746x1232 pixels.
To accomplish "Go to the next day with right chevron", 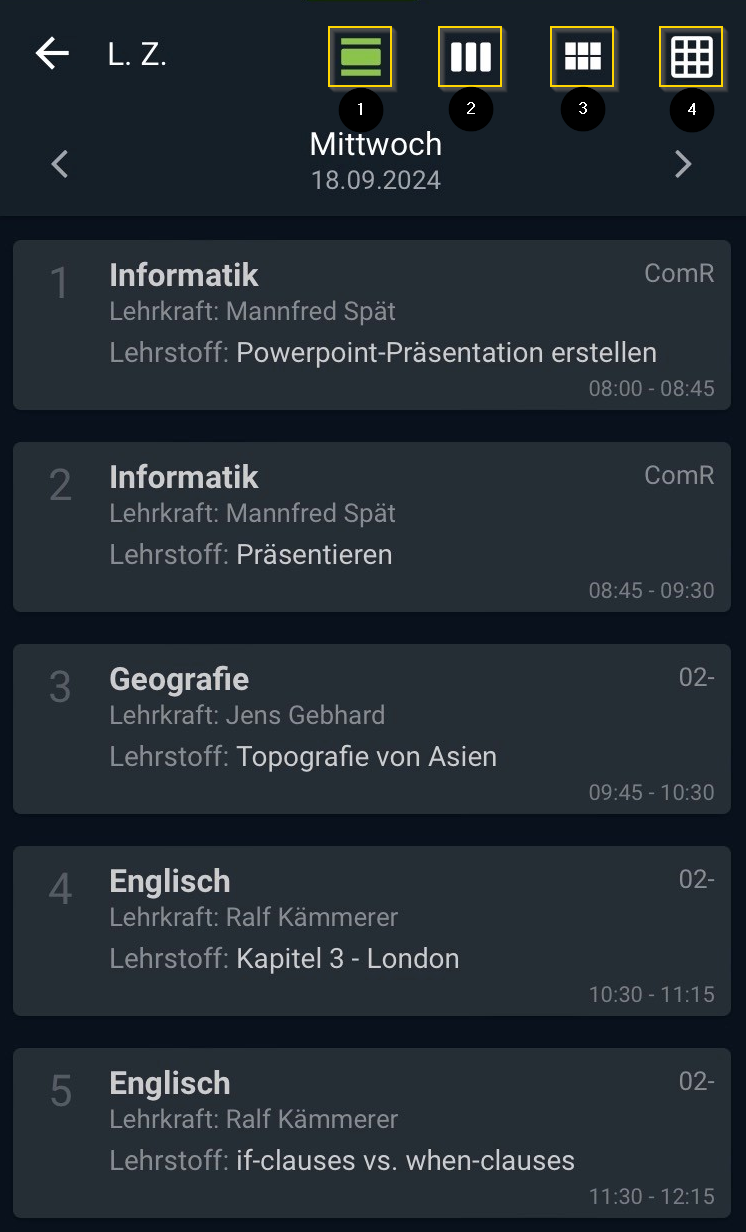I will pos(683,163).
